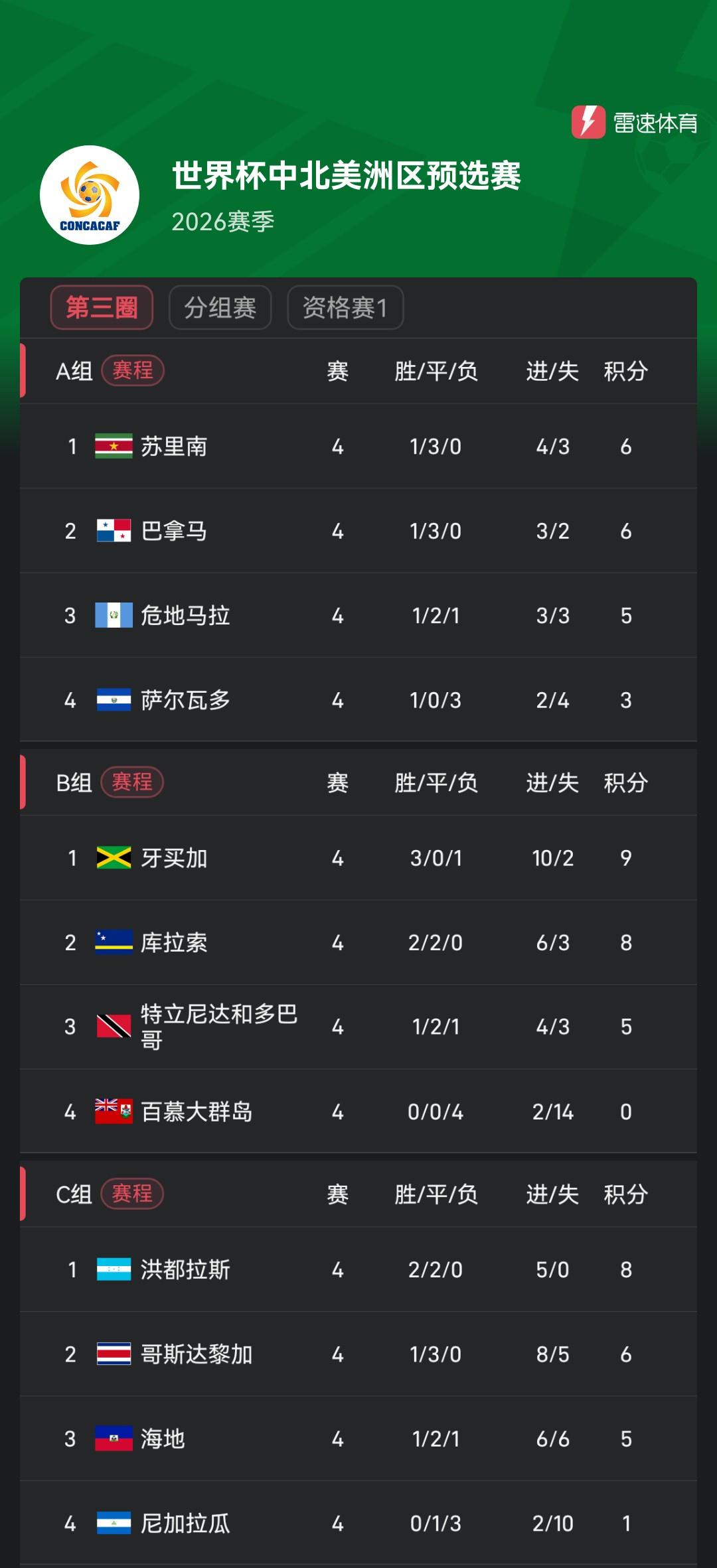
Task: Select the 第三圈 tab
Action: (102, 307)
